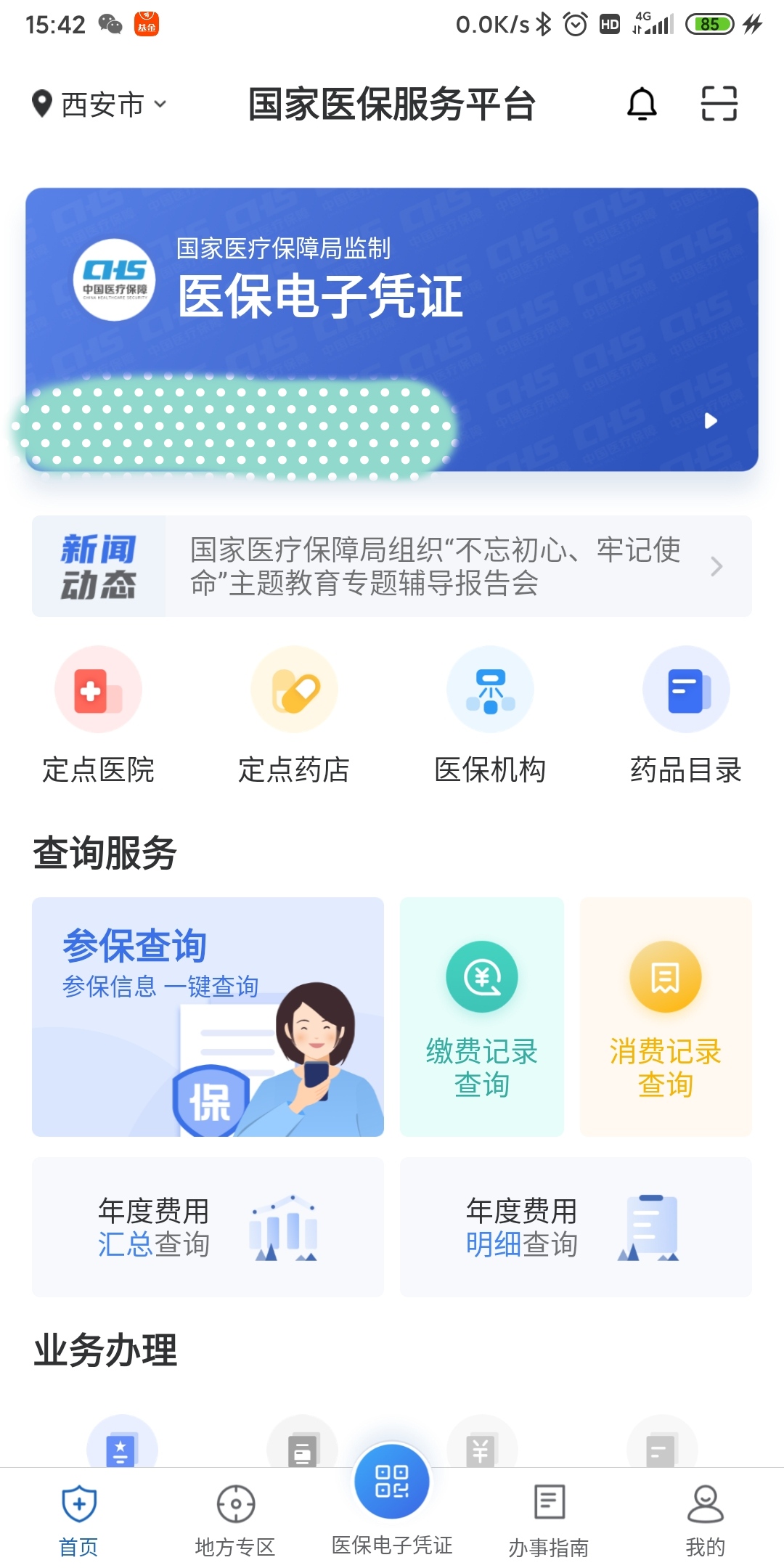The width and height of the screenshot is (784, 1568).
Task: Open the scan code icon
Action: click(719, 104)
